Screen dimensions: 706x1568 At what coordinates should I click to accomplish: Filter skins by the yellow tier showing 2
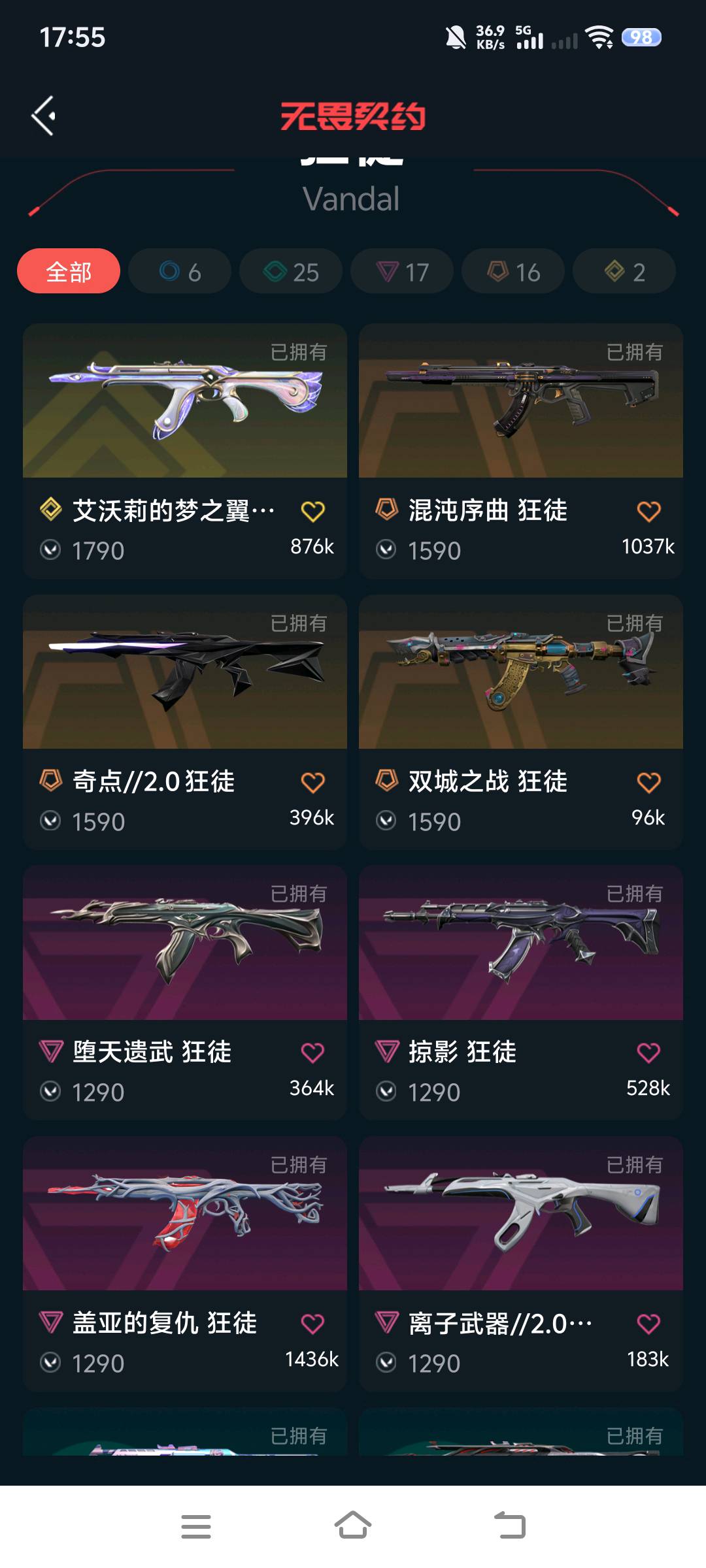[624, 271]
